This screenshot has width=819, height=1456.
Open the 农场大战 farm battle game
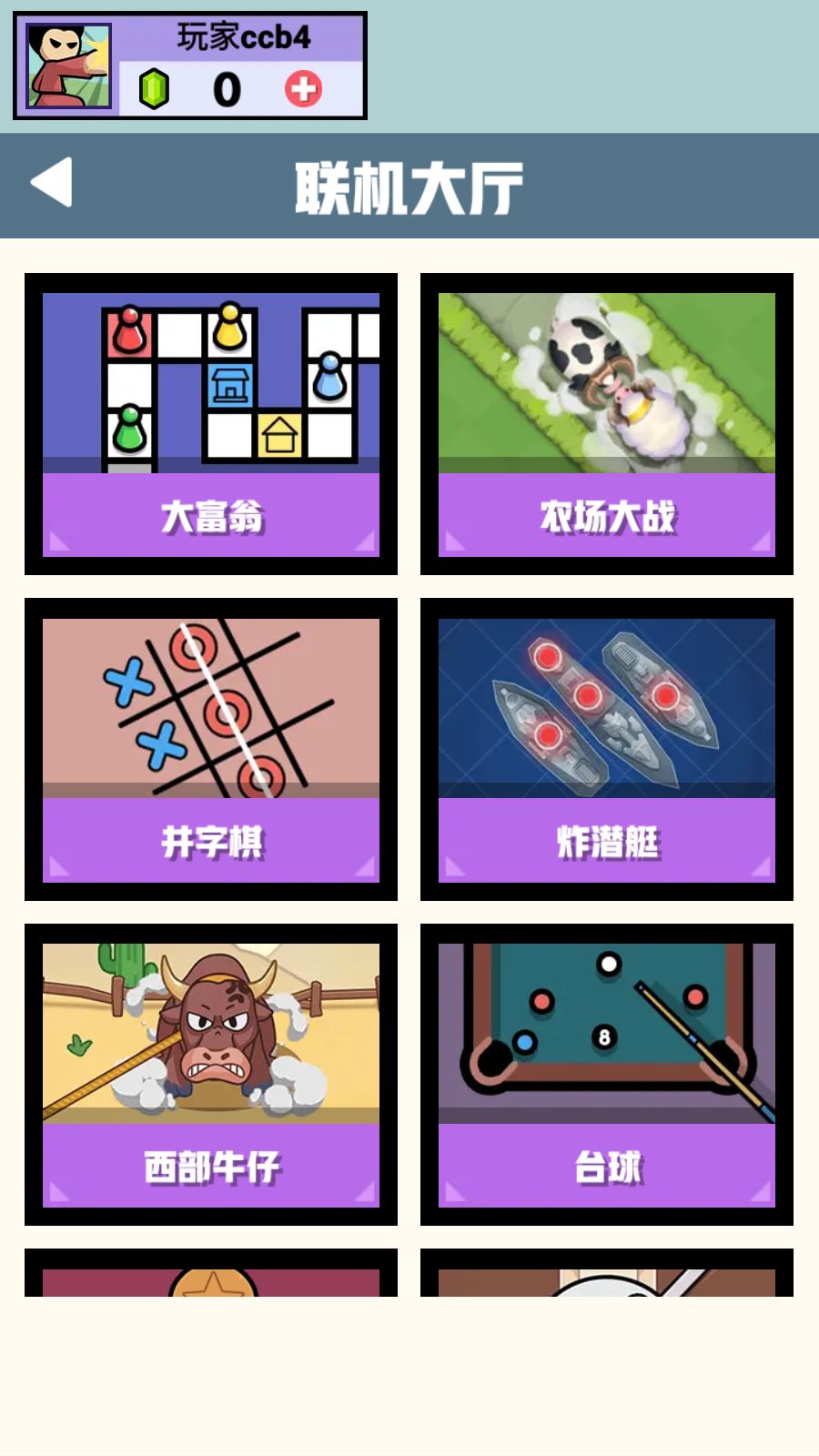pyautogui.click(x=606, y=421)
